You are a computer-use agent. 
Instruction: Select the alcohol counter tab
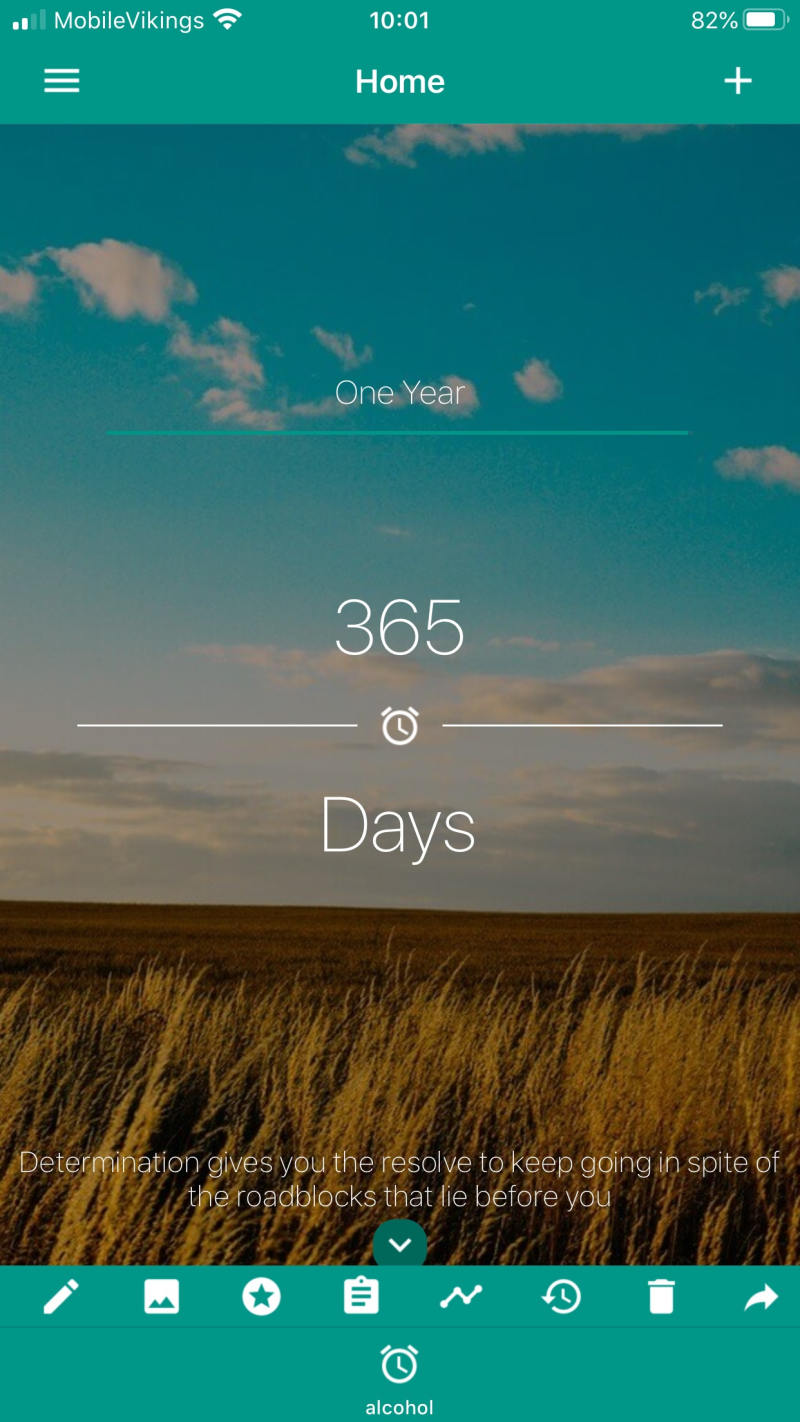(400, 1378)
